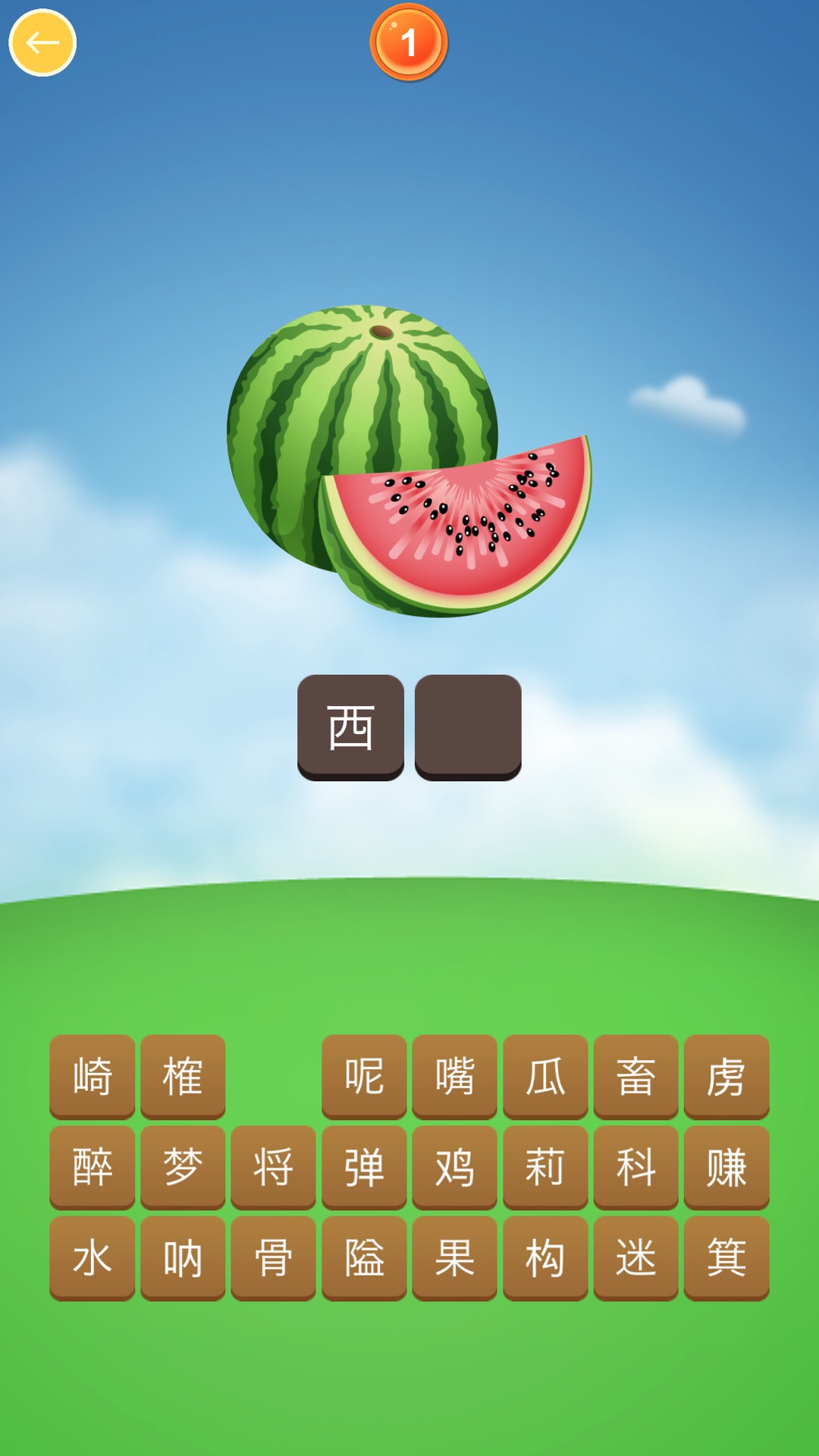Select the 科 character tile
The height and width of the screenshot is (1456, 819).
pos(635,1168)
